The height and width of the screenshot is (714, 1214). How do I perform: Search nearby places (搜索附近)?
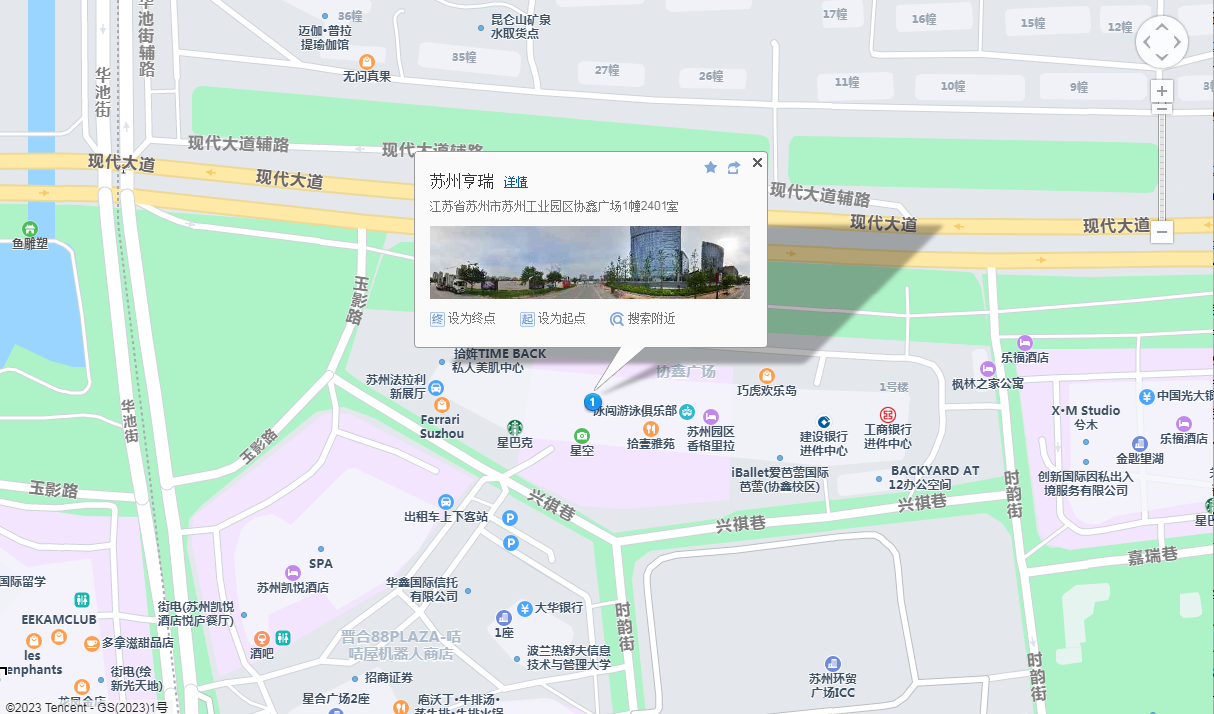coord(643,319)
